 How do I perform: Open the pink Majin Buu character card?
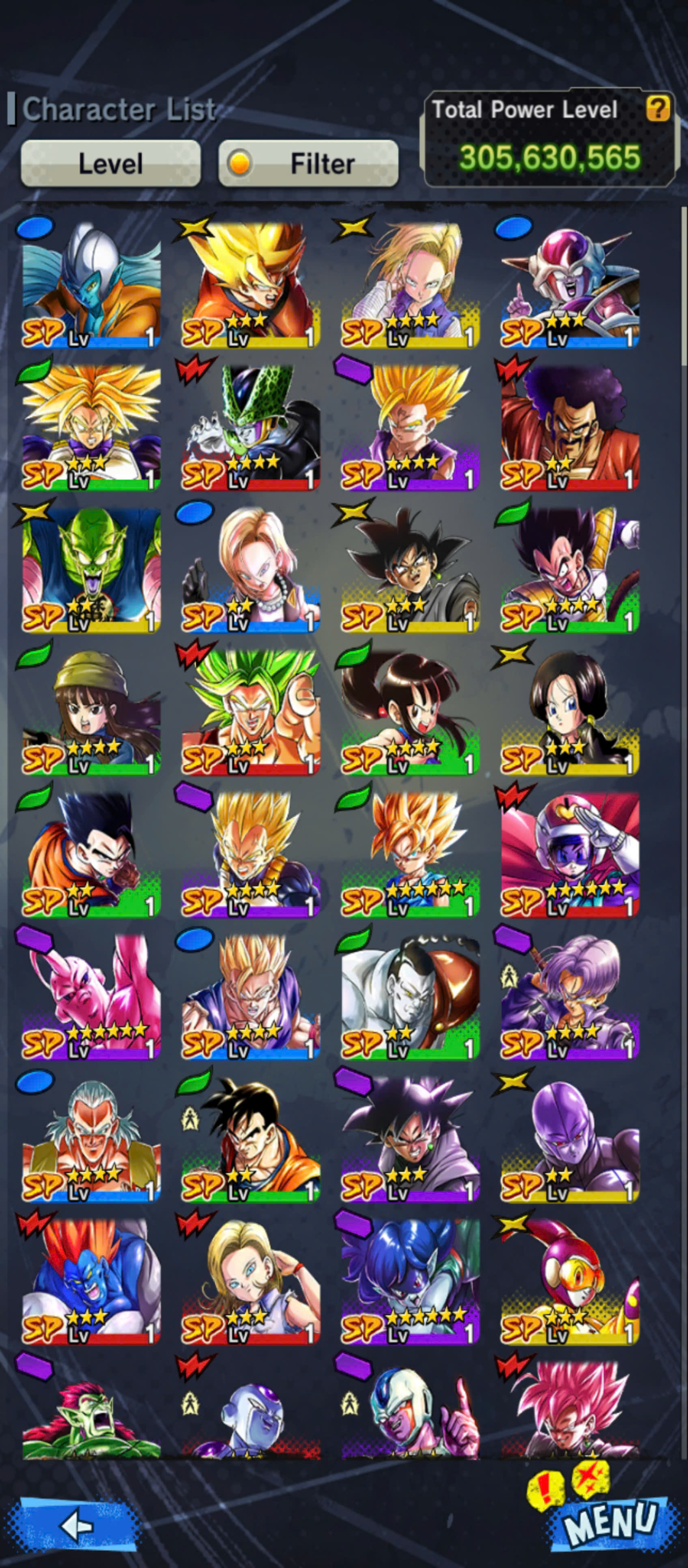91,997
